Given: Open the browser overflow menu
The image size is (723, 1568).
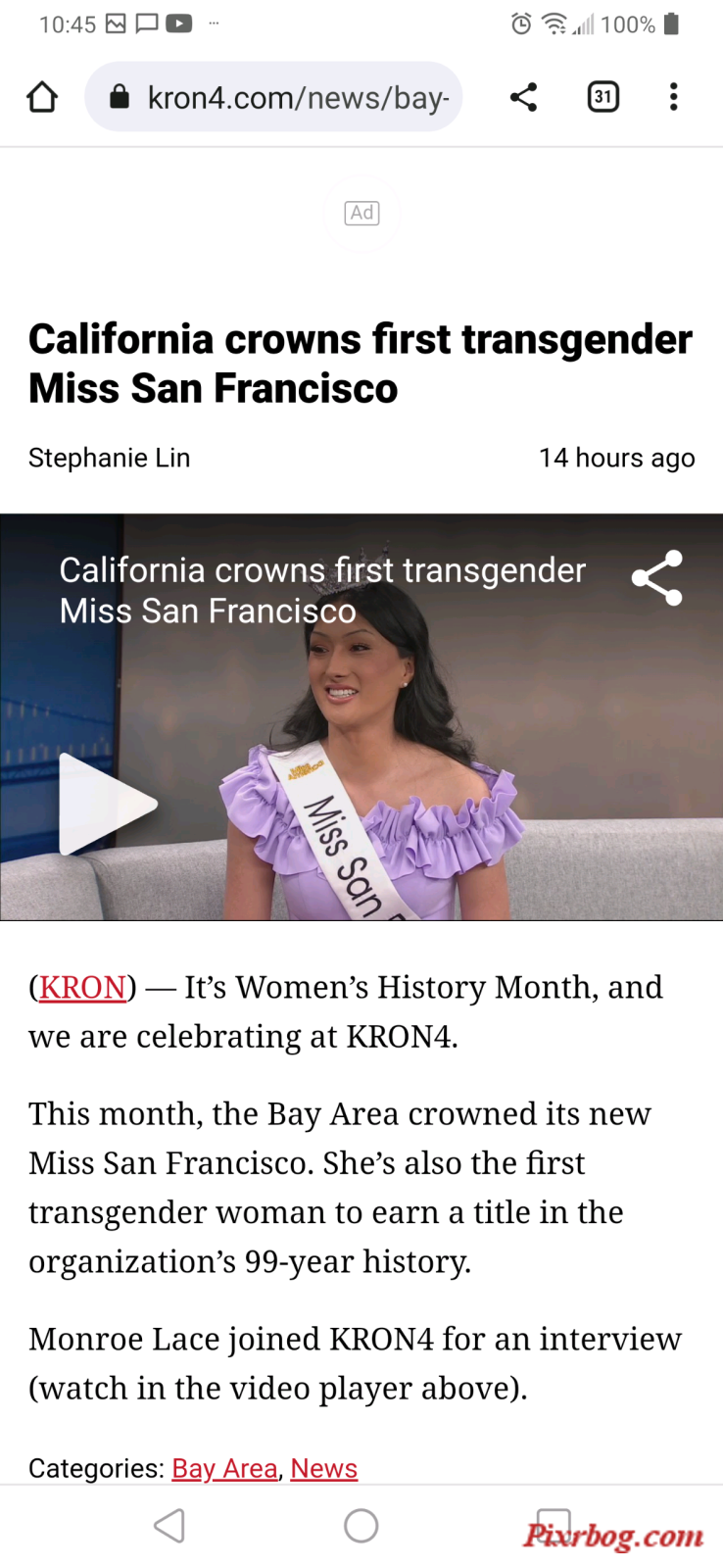Looking at the screenshot, I should click(x=673, y=97).
